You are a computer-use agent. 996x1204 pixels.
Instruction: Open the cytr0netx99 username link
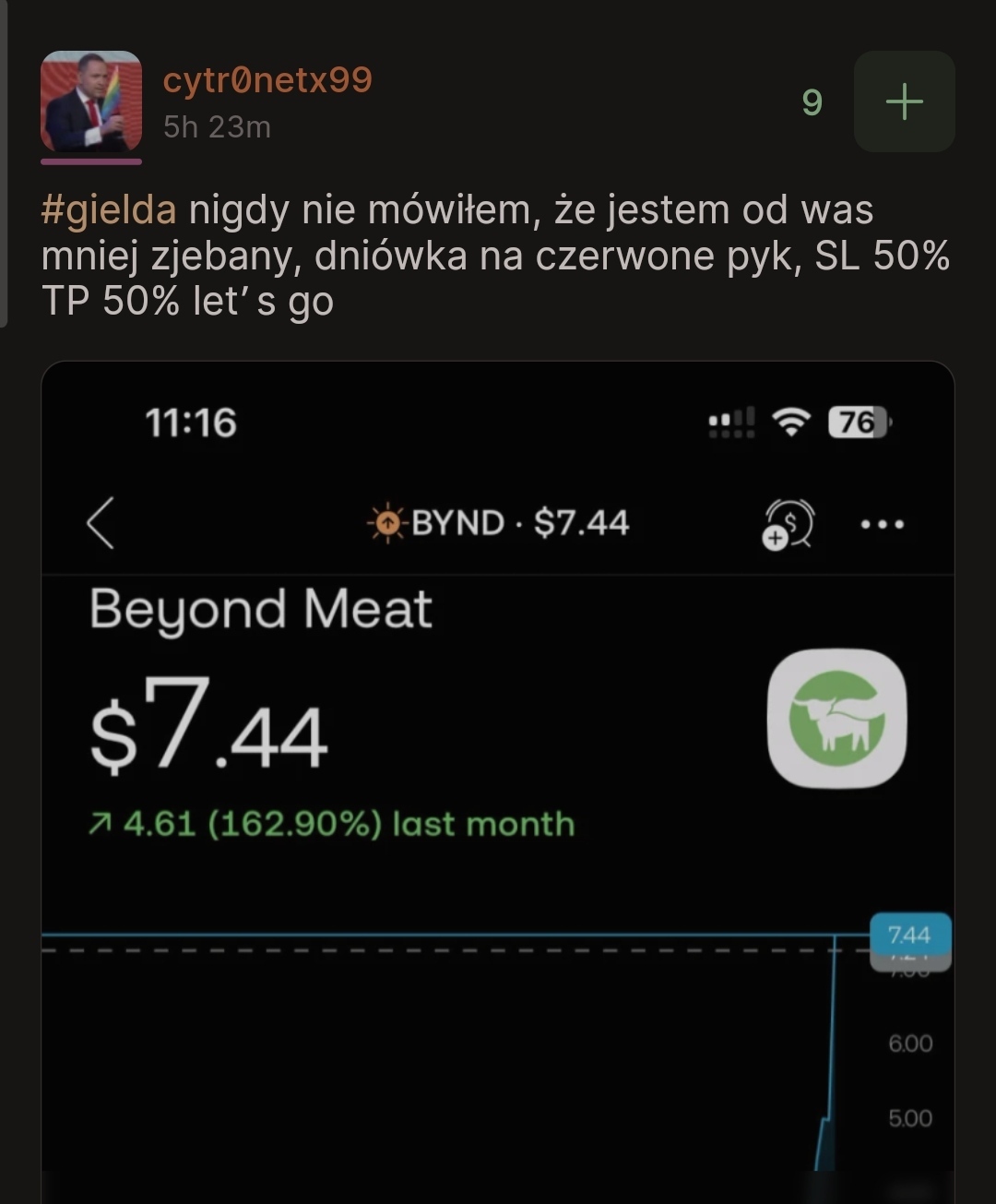coord(267,80)
